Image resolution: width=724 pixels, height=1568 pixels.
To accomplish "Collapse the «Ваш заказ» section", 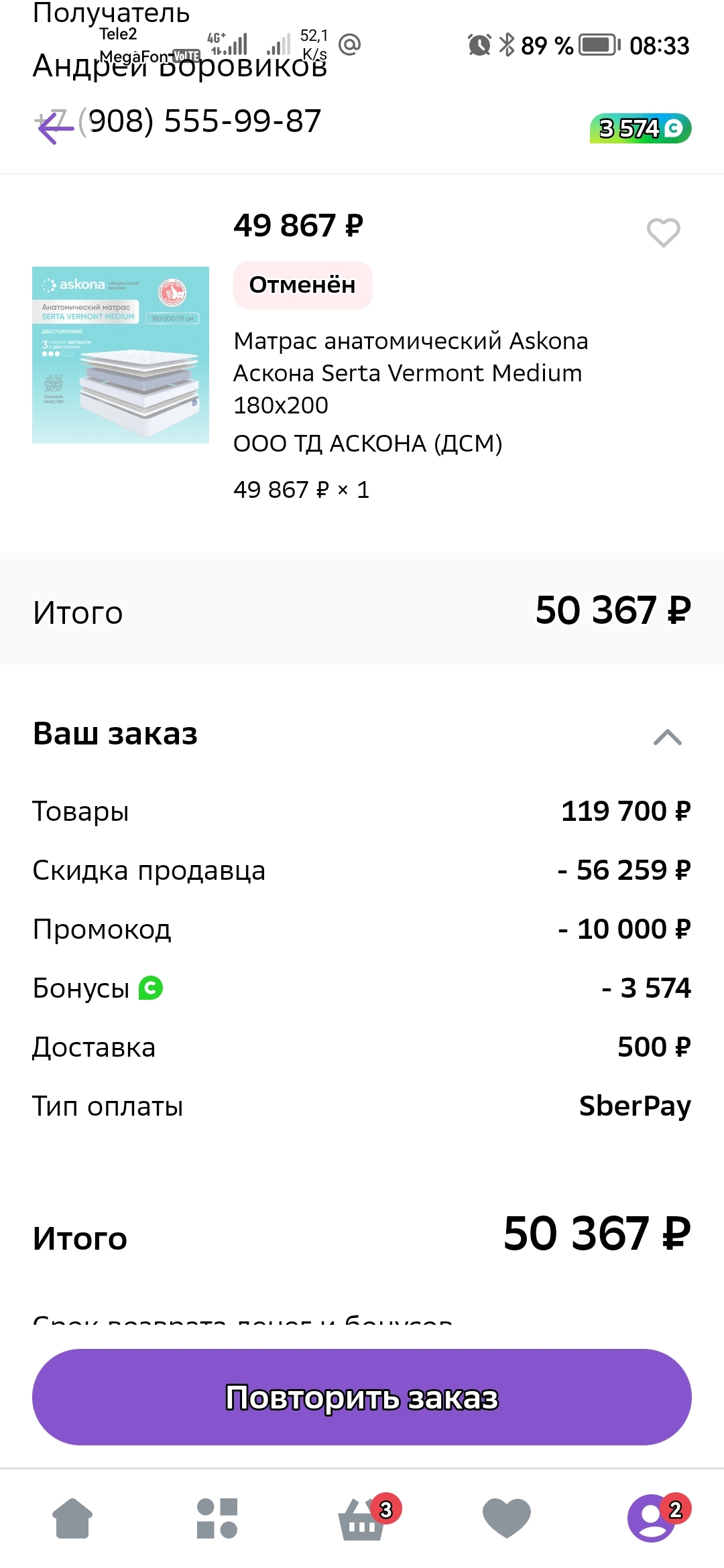I will point(667,737).
